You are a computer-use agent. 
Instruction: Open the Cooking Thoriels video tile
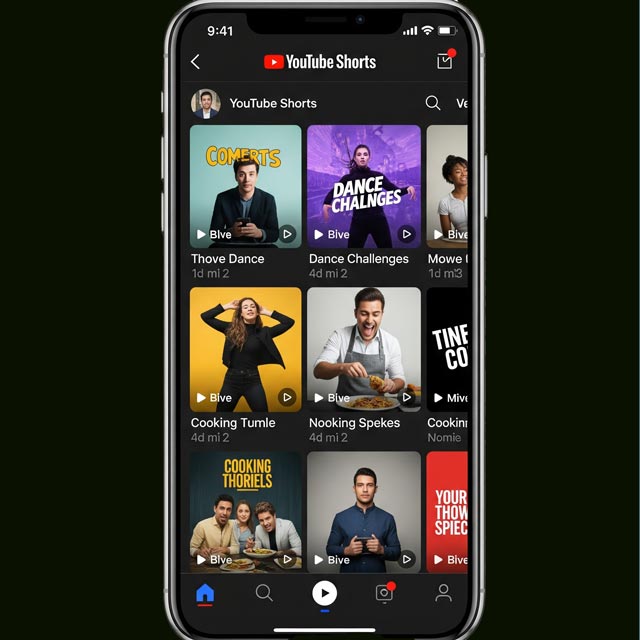(245, 511)
